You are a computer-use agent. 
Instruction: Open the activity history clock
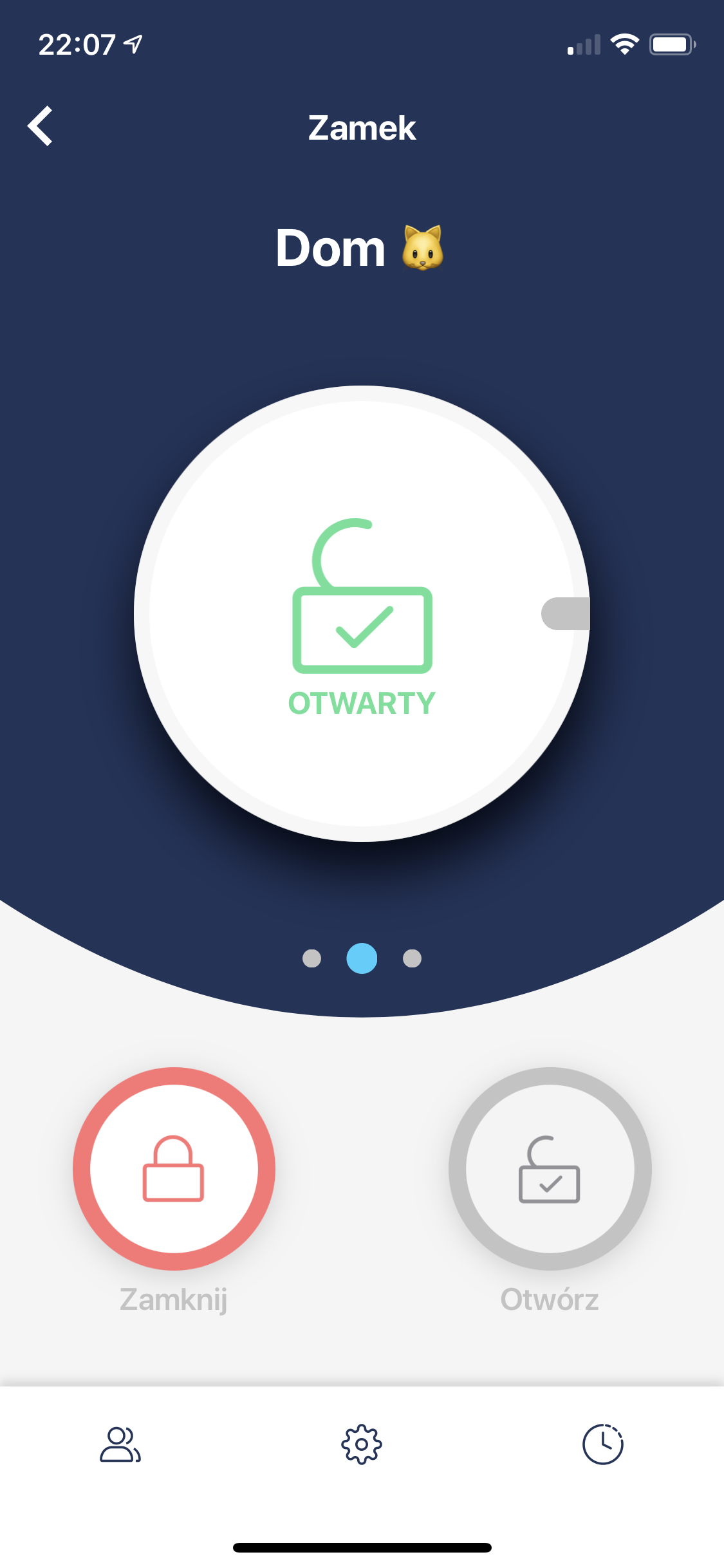pyautogui.click(x=602, y=1444)
